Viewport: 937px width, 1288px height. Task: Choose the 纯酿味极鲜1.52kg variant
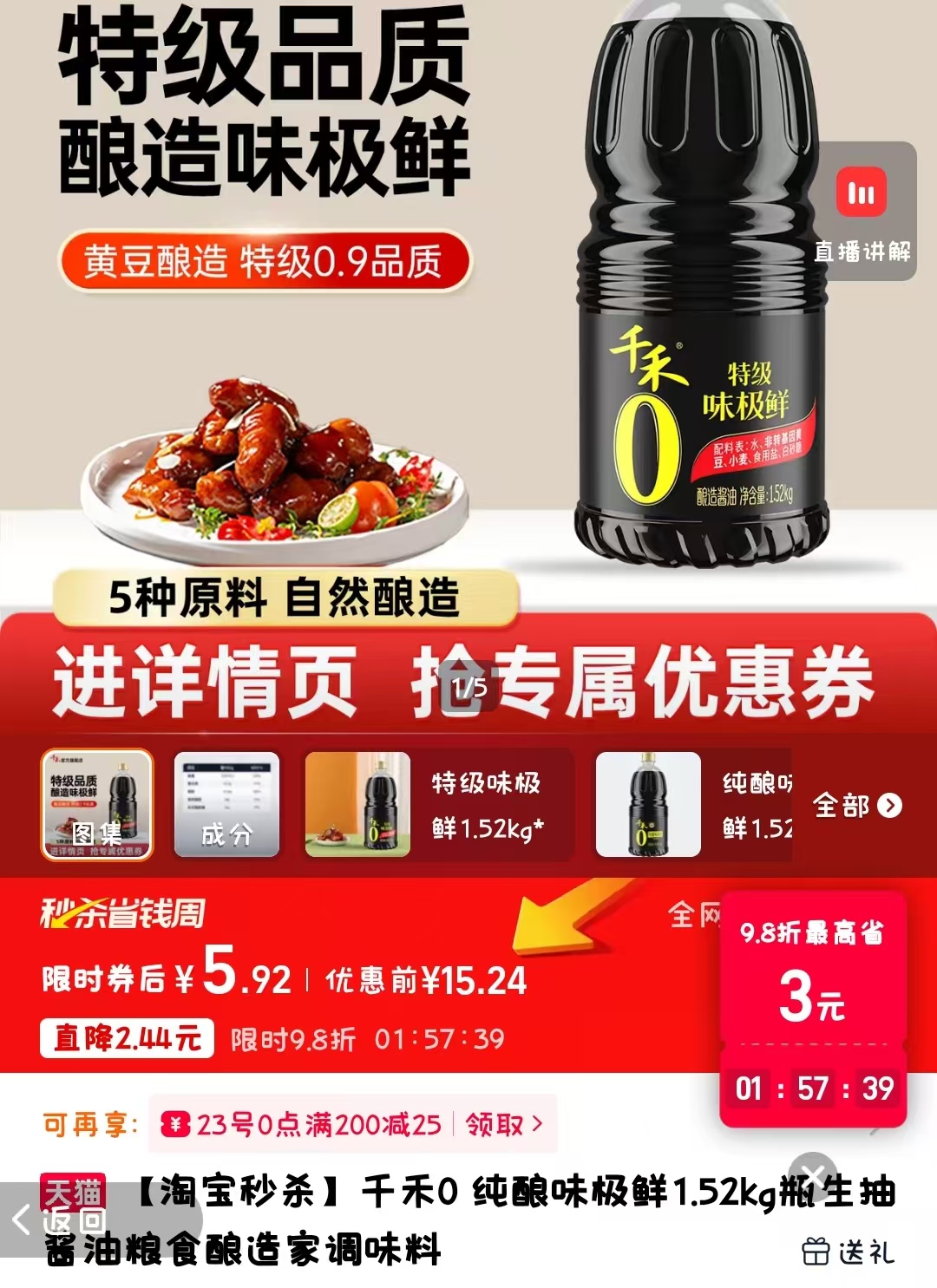tap(694, 805)
